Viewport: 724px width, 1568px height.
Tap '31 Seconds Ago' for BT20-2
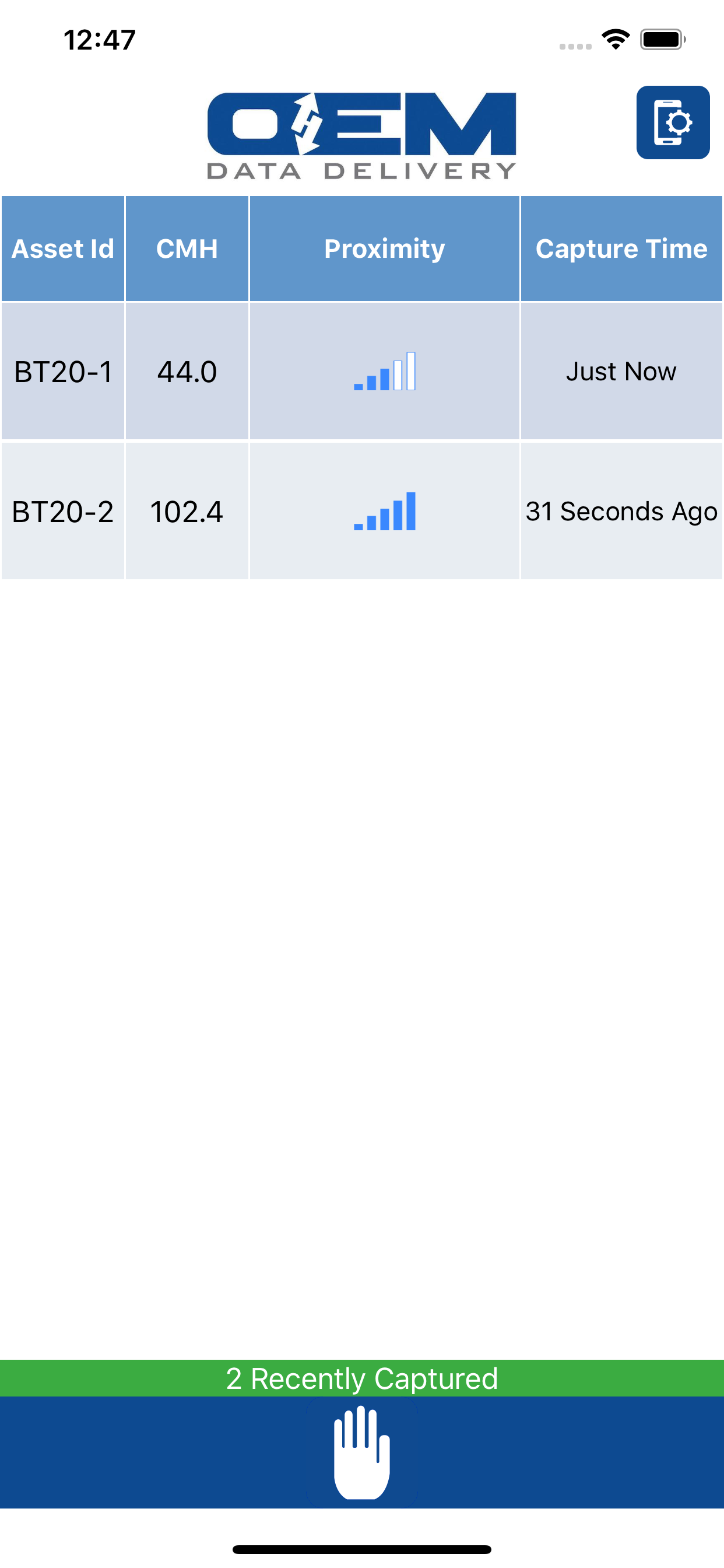click(621, 513)
